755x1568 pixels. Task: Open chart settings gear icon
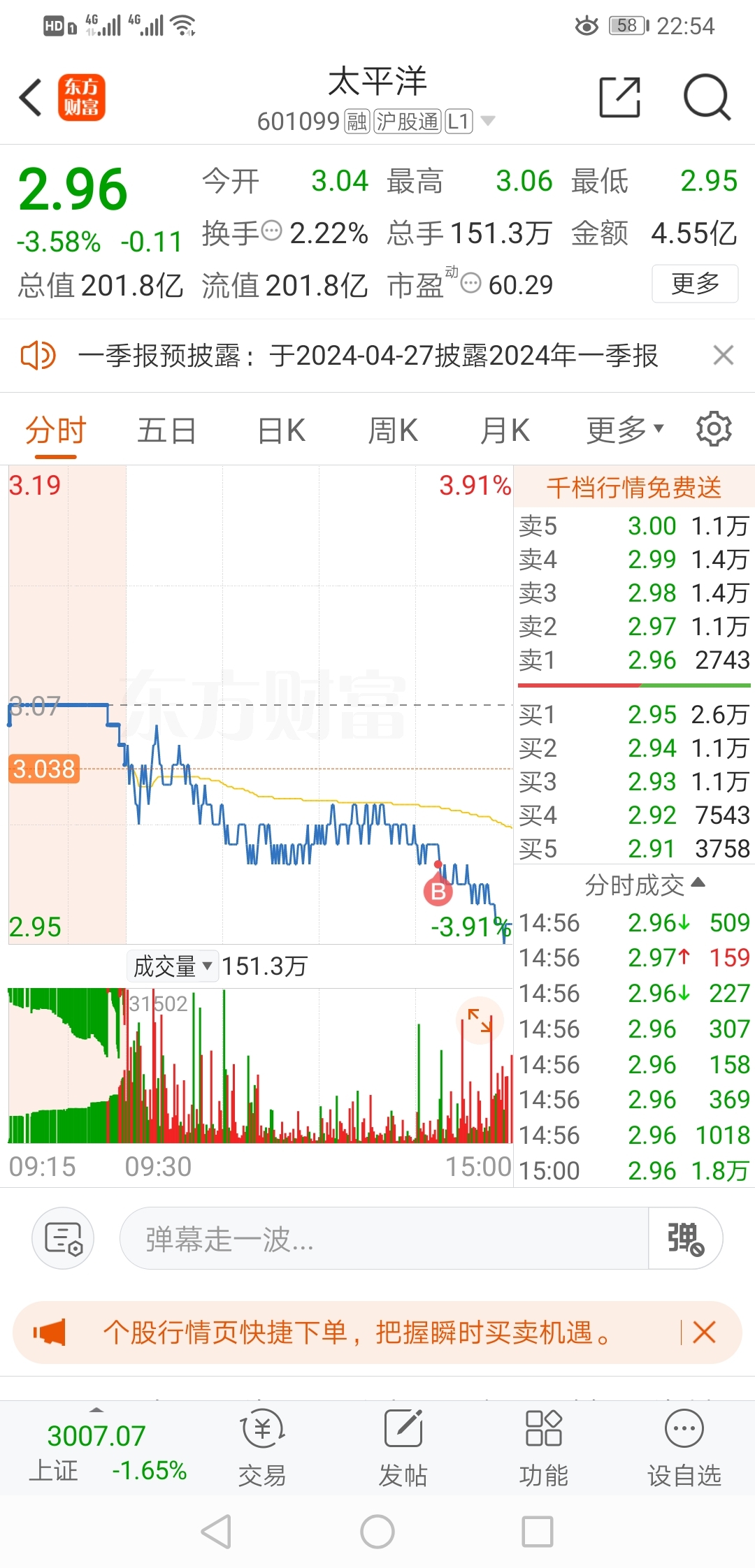point(714,428)
